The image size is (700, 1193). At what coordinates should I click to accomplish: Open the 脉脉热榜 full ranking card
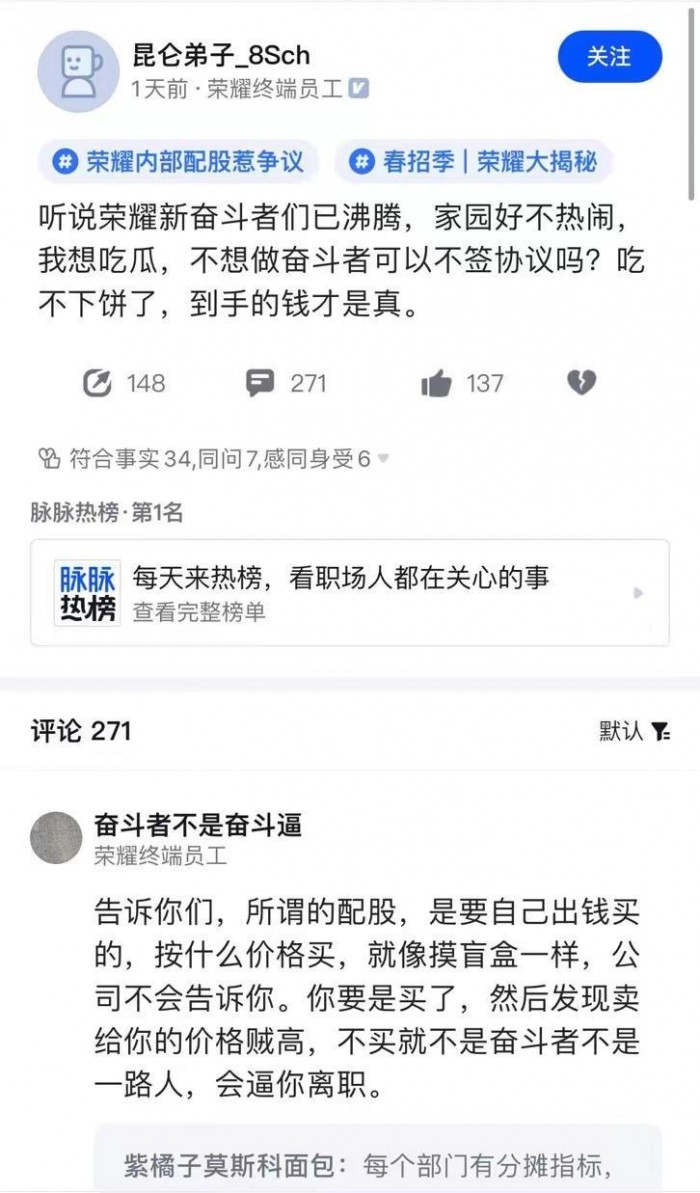[349, 592]
